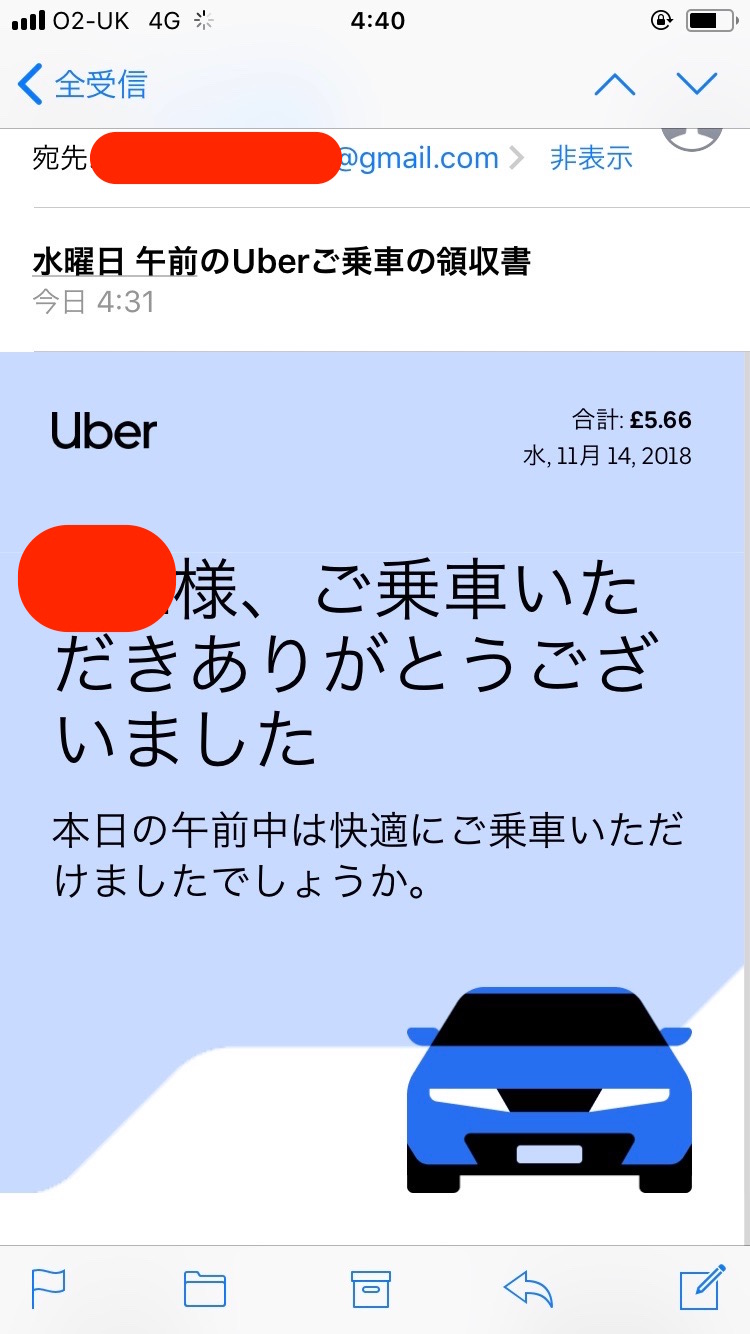Show the previous message with up arrow
The image size is (750, 1334).
coord(615,84)
